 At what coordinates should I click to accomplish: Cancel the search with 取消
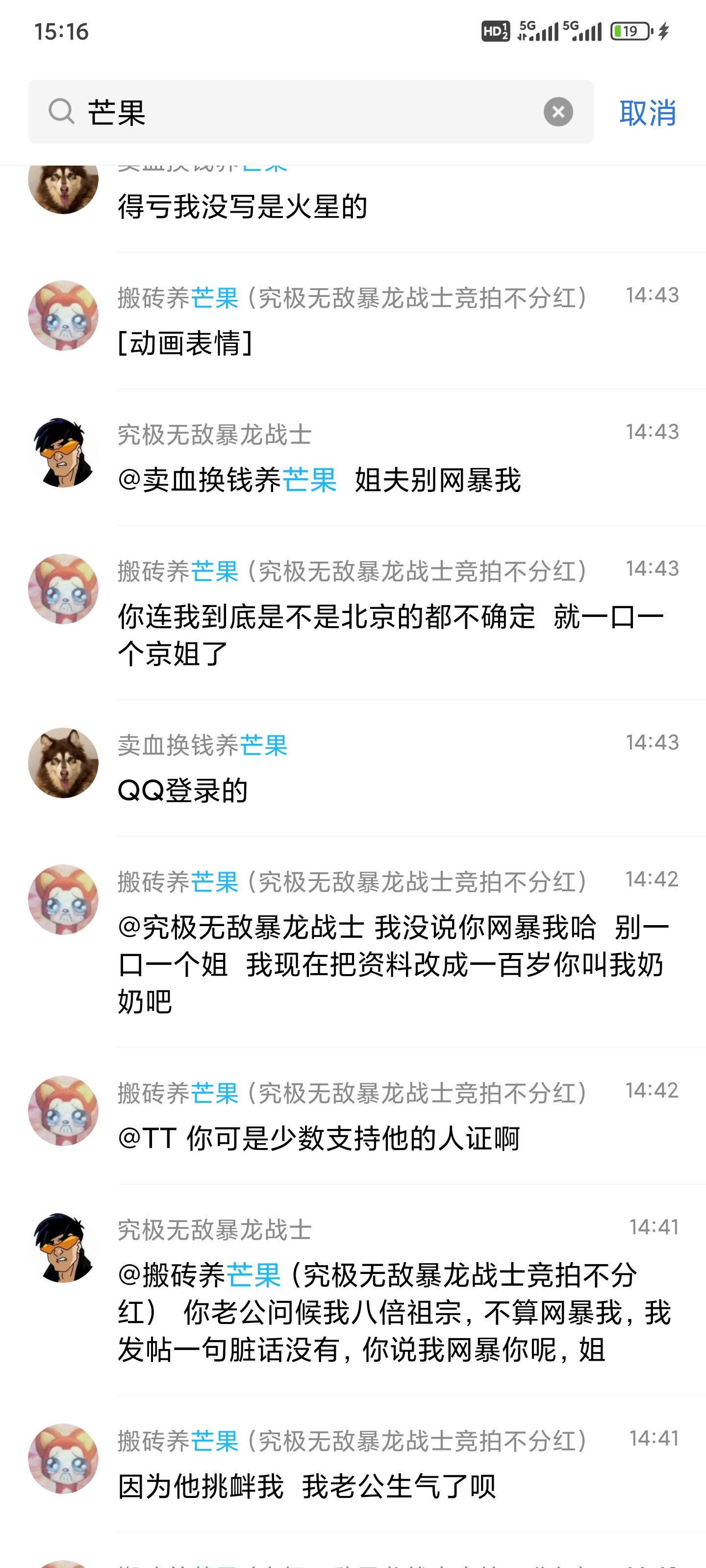[x=648, y=113]
